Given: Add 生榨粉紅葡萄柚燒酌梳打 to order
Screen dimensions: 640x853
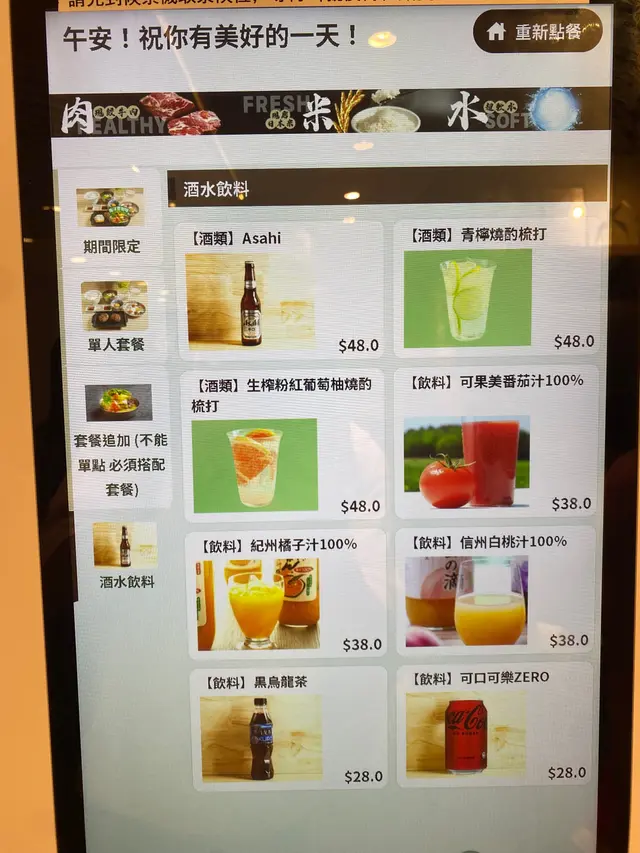Looking at the screenshot, I should [282, 444].
